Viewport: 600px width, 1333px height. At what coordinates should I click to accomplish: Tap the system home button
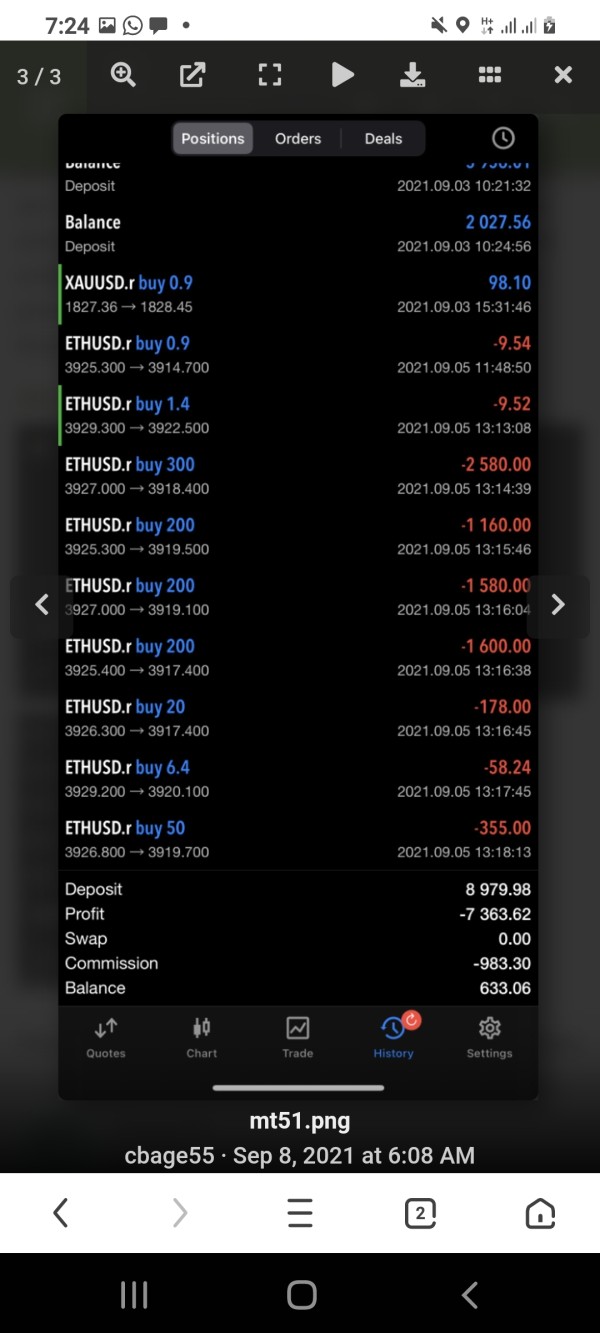point(301,1295)
